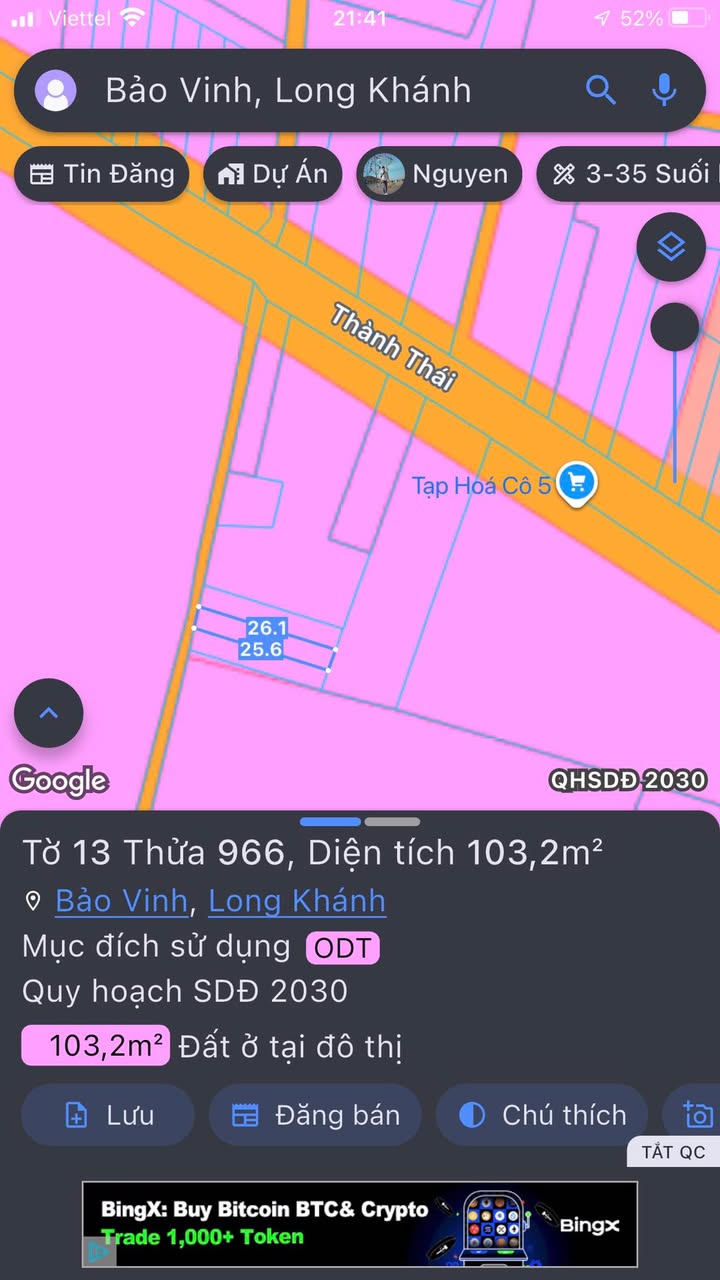The image size is (720, 1280).
Task: Open the Nguyen profile chip
Action: pyautogui.click(x=439, y=174)
